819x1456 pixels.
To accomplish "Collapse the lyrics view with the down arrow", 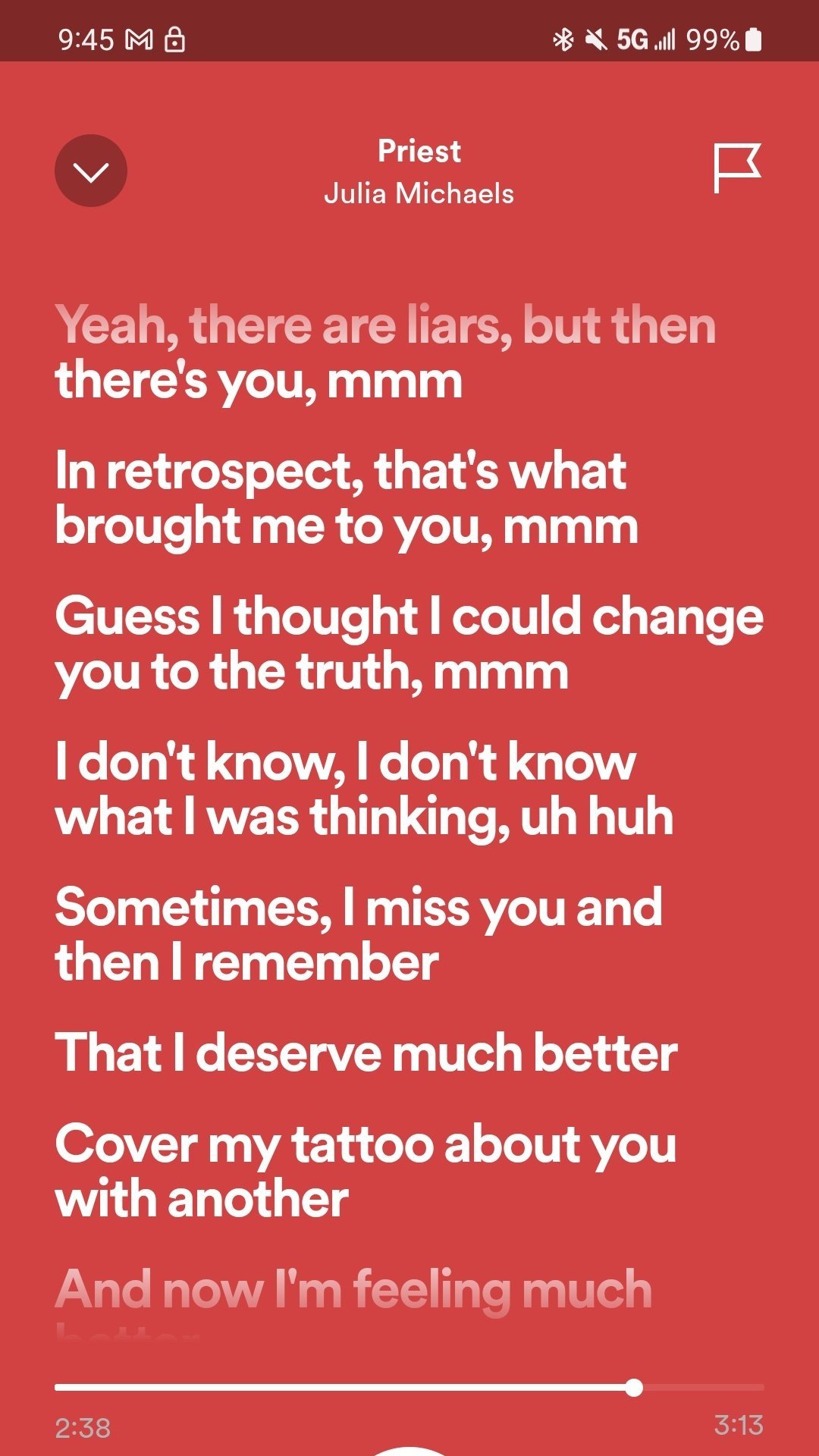I will tap(91, 171).
